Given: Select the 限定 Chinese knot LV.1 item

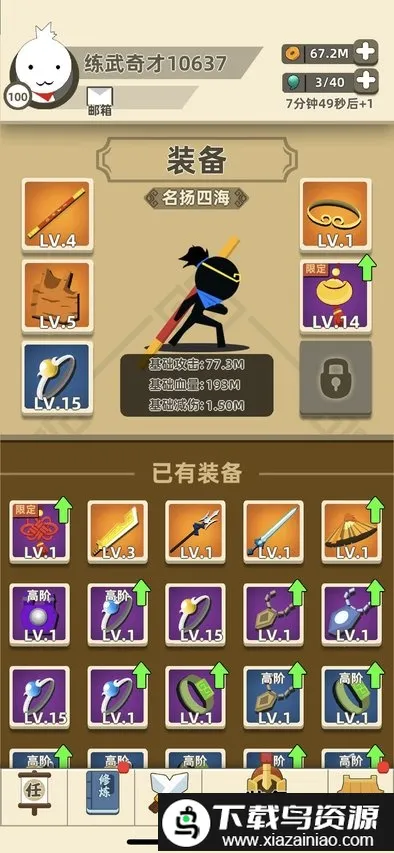Looking at the screenshot, I should [40, 532].
